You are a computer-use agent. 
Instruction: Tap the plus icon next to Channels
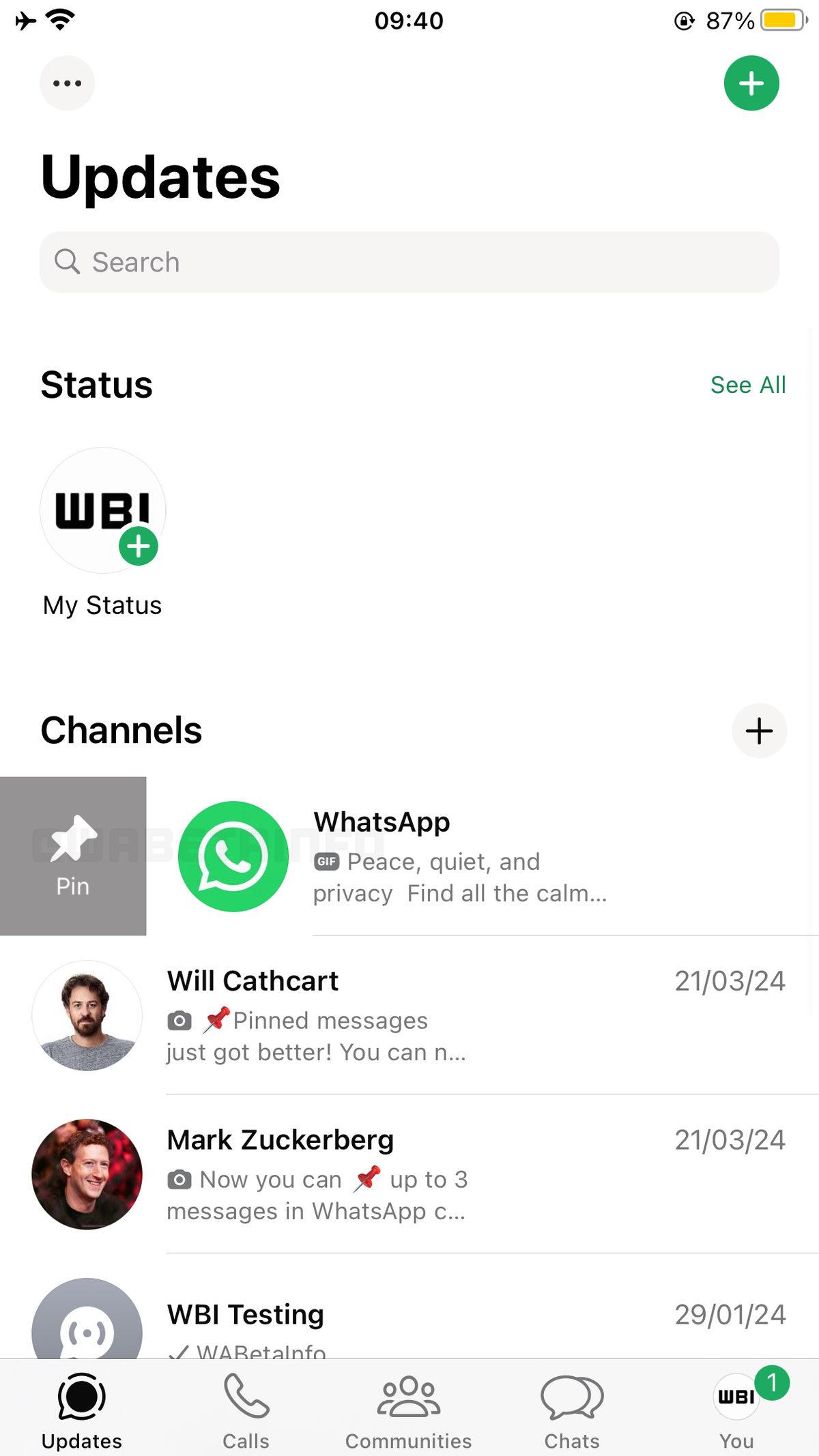759,730
